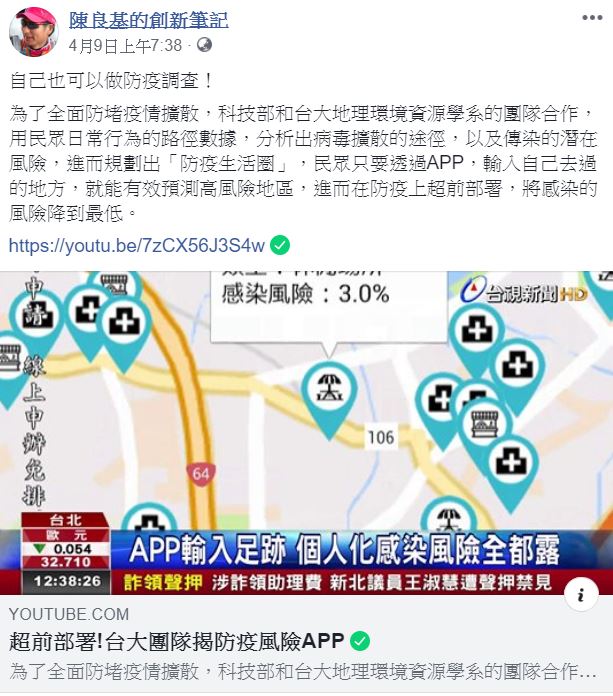Open 超前部署!台大團隊揭防疫風險APP title link
The width and height of the screenshot is (613, 696).
pos(177,641)
